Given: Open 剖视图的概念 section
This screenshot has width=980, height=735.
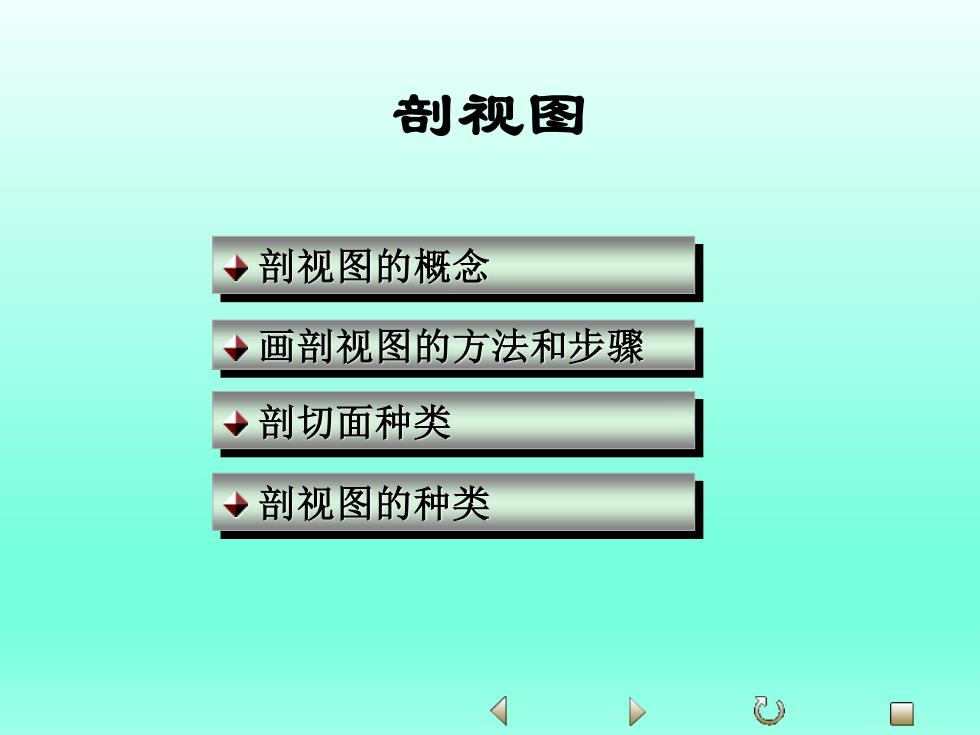Looking at the screenshot, I should [x=453, y=266].
